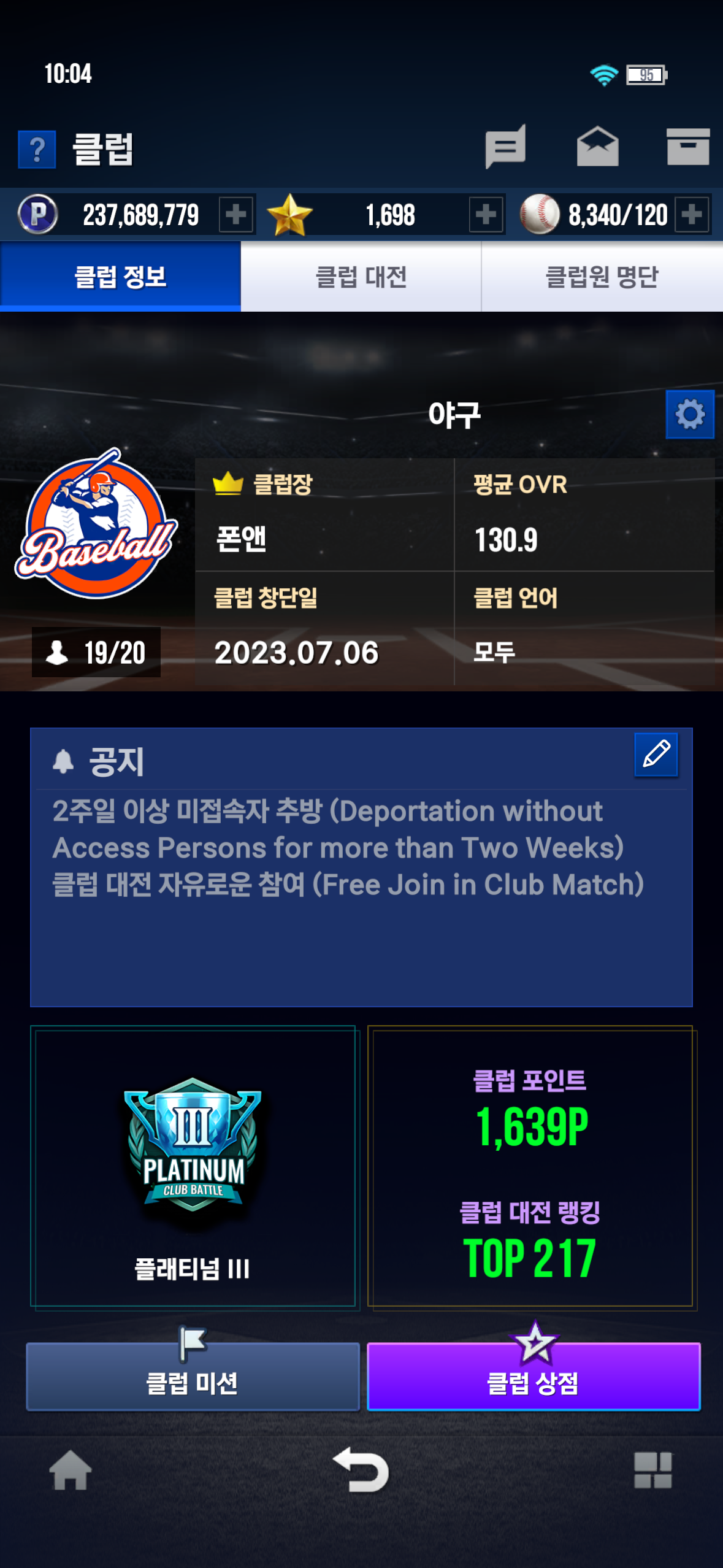The height and width of the screenshot is (1568, 723).
Task: Open club settings gear icon
Action: (x=690, y=414)
